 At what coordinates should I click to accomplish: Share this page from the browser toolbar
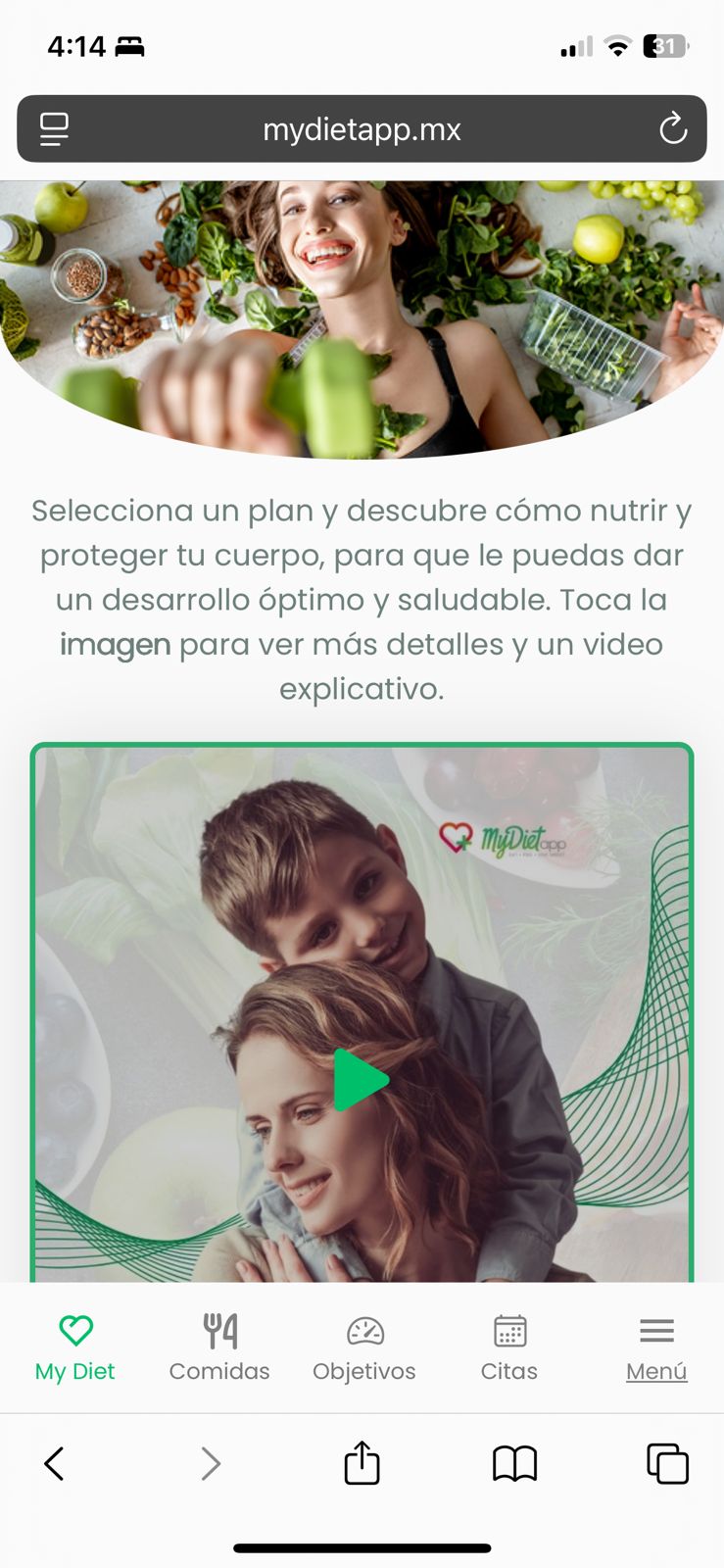[x=362, y=1464]
